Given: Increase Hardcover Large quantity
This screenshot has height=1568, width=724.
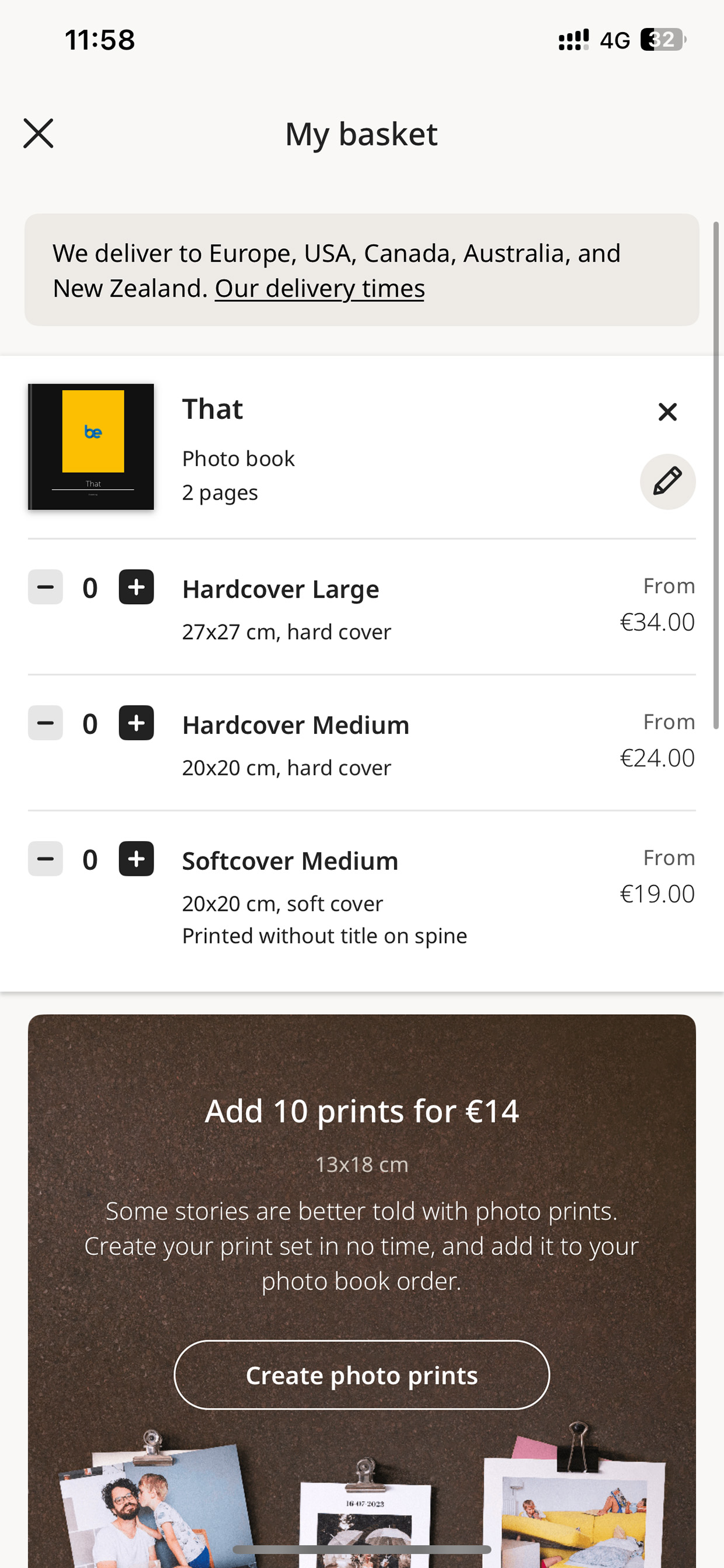Looking at the screenshot, I should pyautogui.click(x=136, y=587).
